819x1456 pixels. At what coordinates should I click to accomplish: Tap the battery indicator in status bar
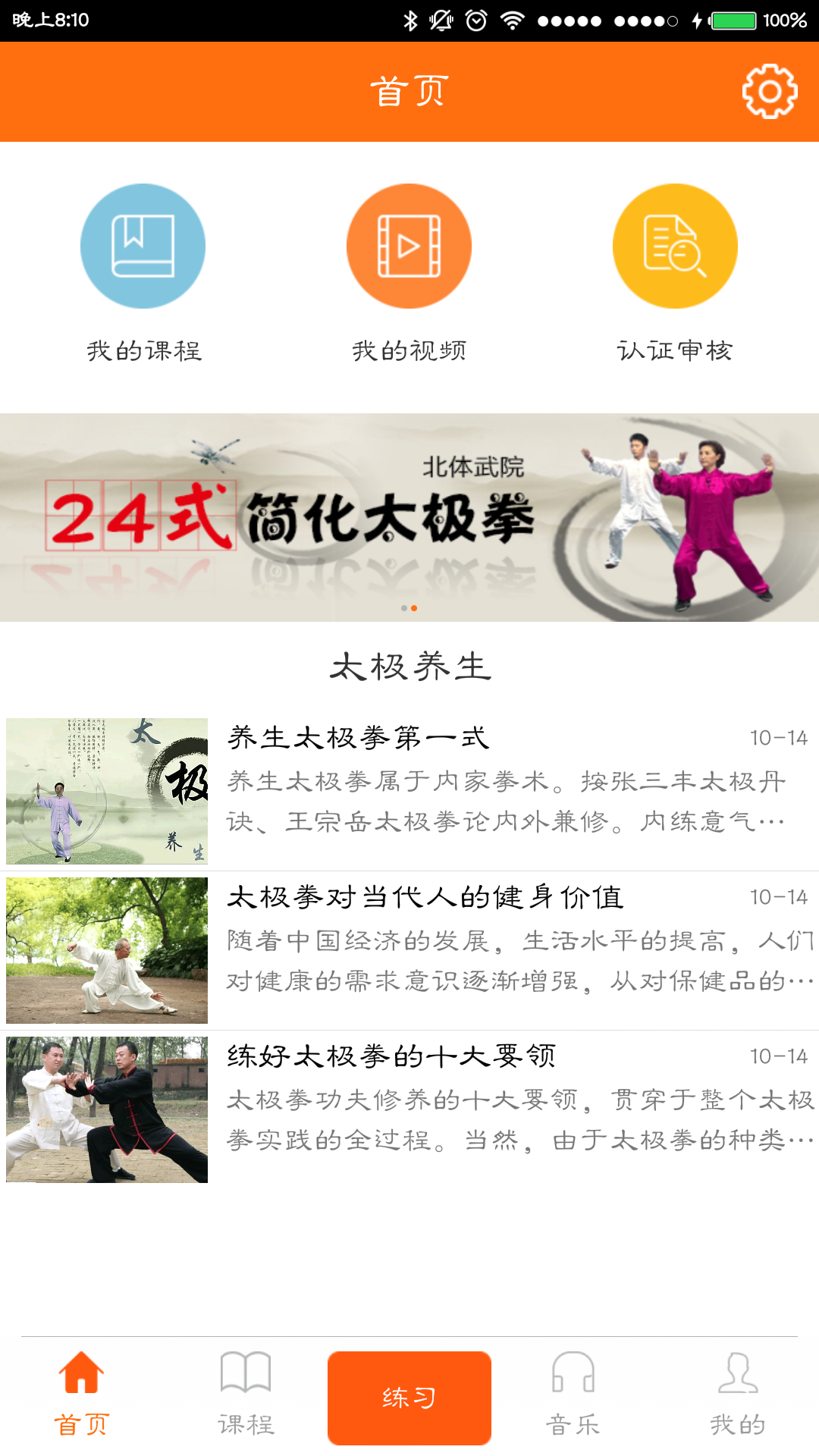click(x=734, y=20)
